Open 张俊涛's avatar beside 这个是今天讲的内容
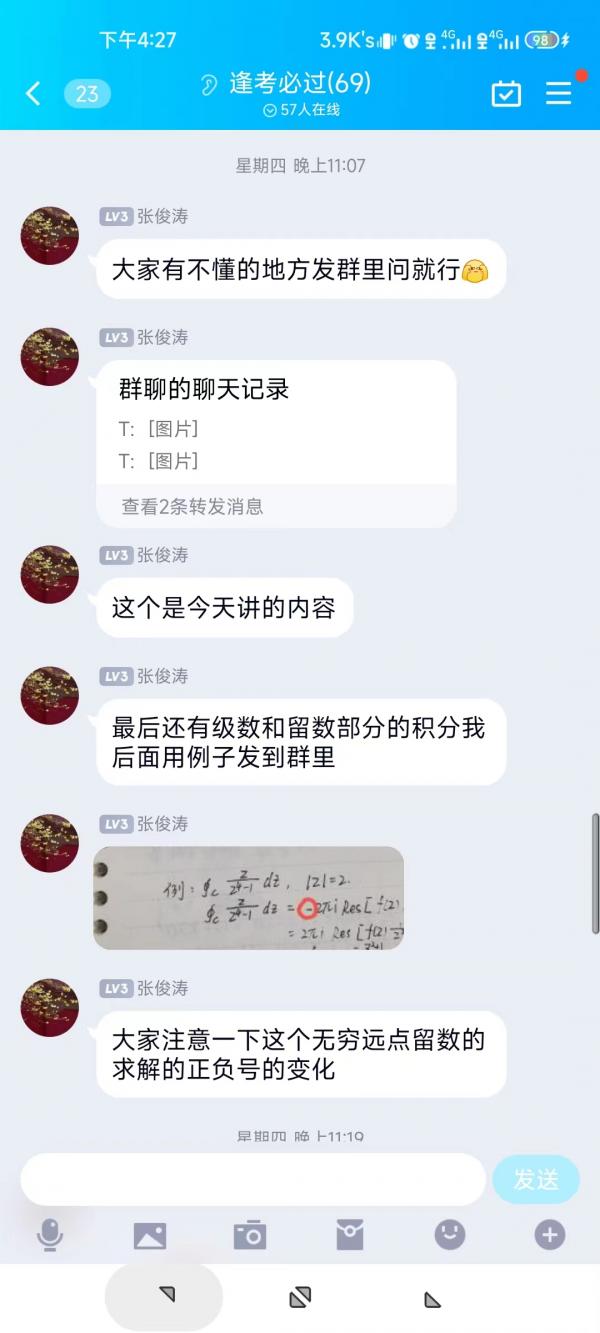This screenshot has height=1333, width=600. pyautogui.click(x=50, y=574)
